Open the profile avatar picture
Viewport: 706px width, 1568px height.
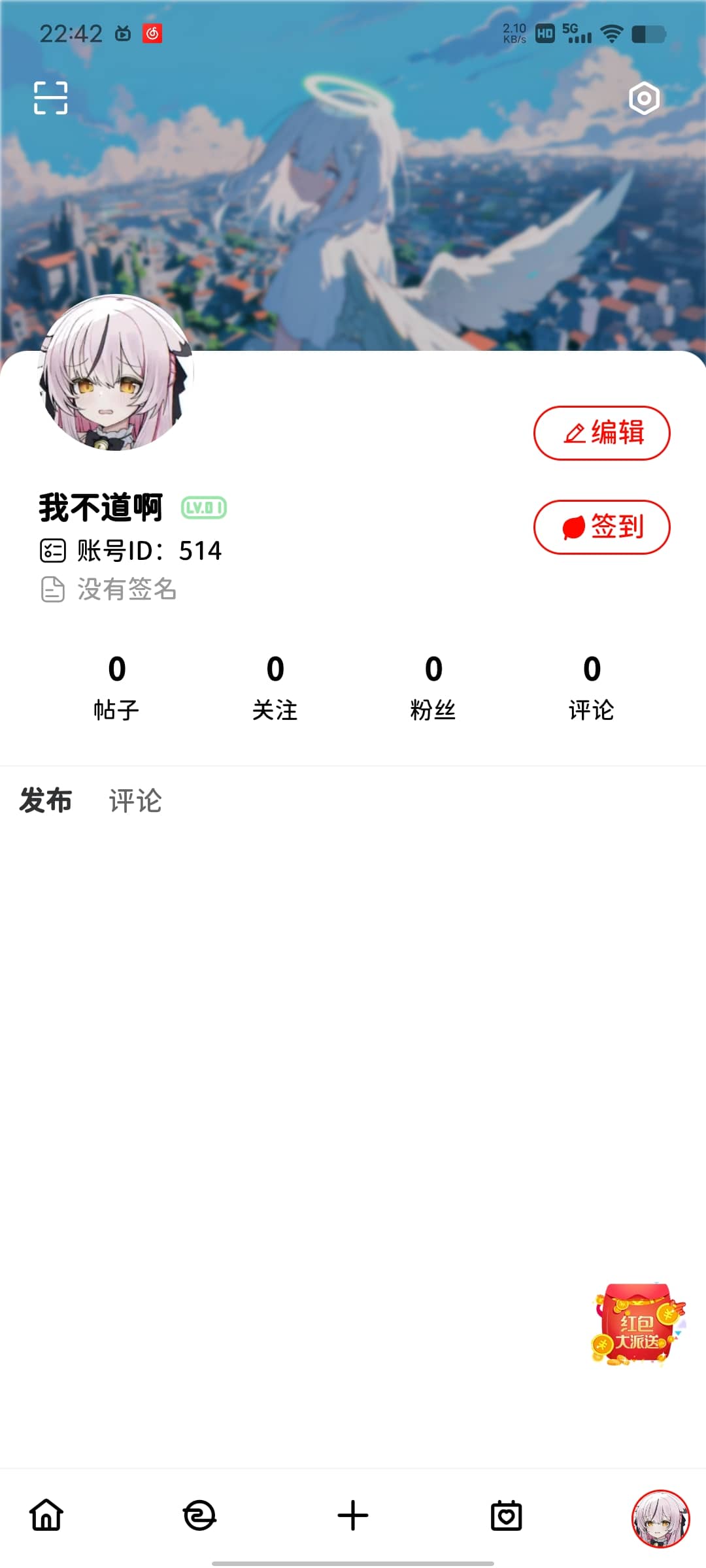point(116,374)
